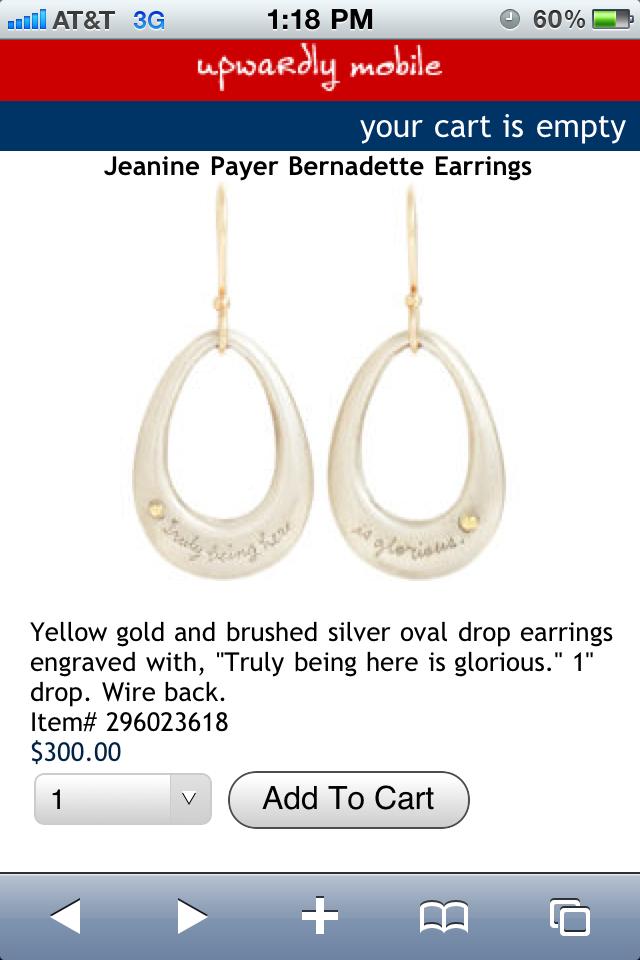640x960 pixels.
Task: View open Safari pages
Action: click(x=570, y=916)
